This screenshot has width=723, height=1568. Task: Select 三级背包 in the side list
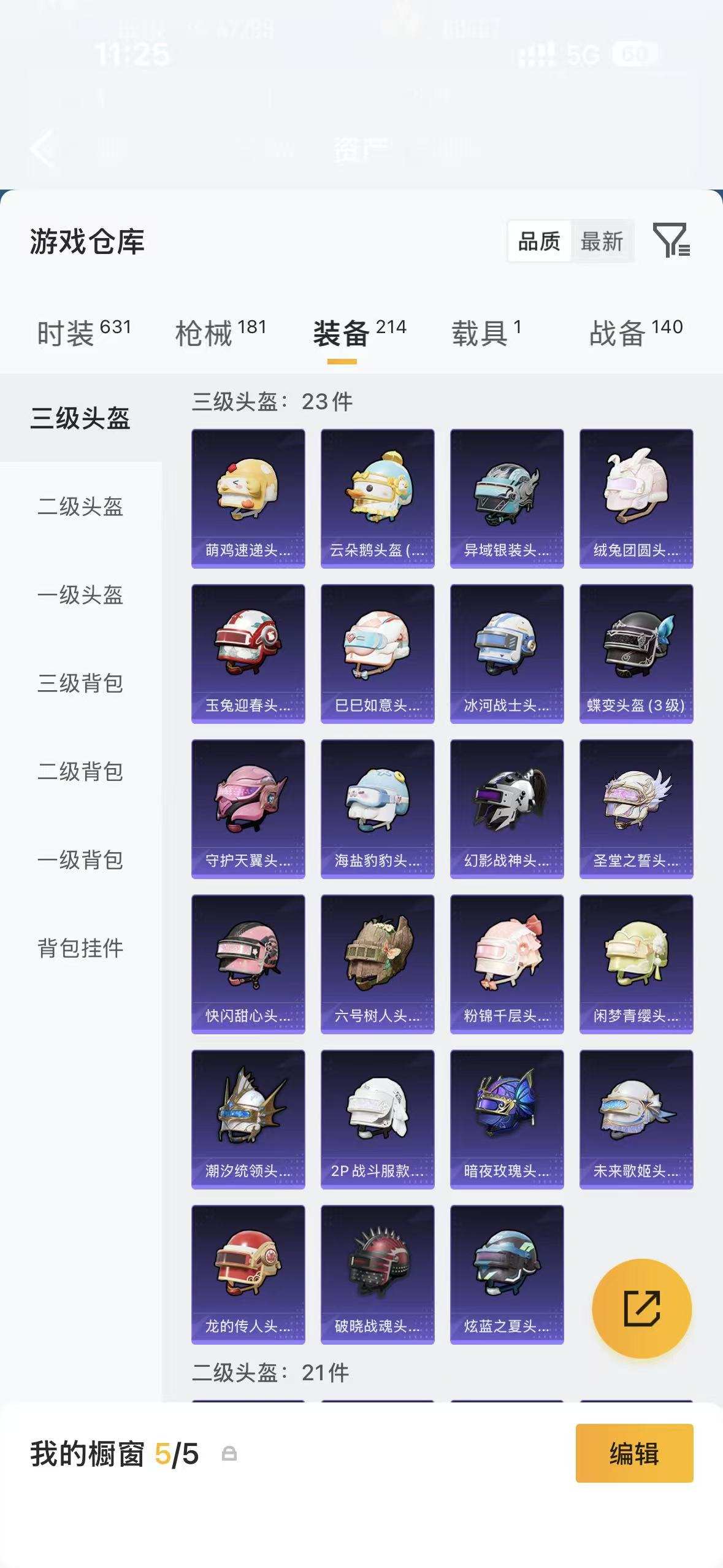click(x=80, y=683)
